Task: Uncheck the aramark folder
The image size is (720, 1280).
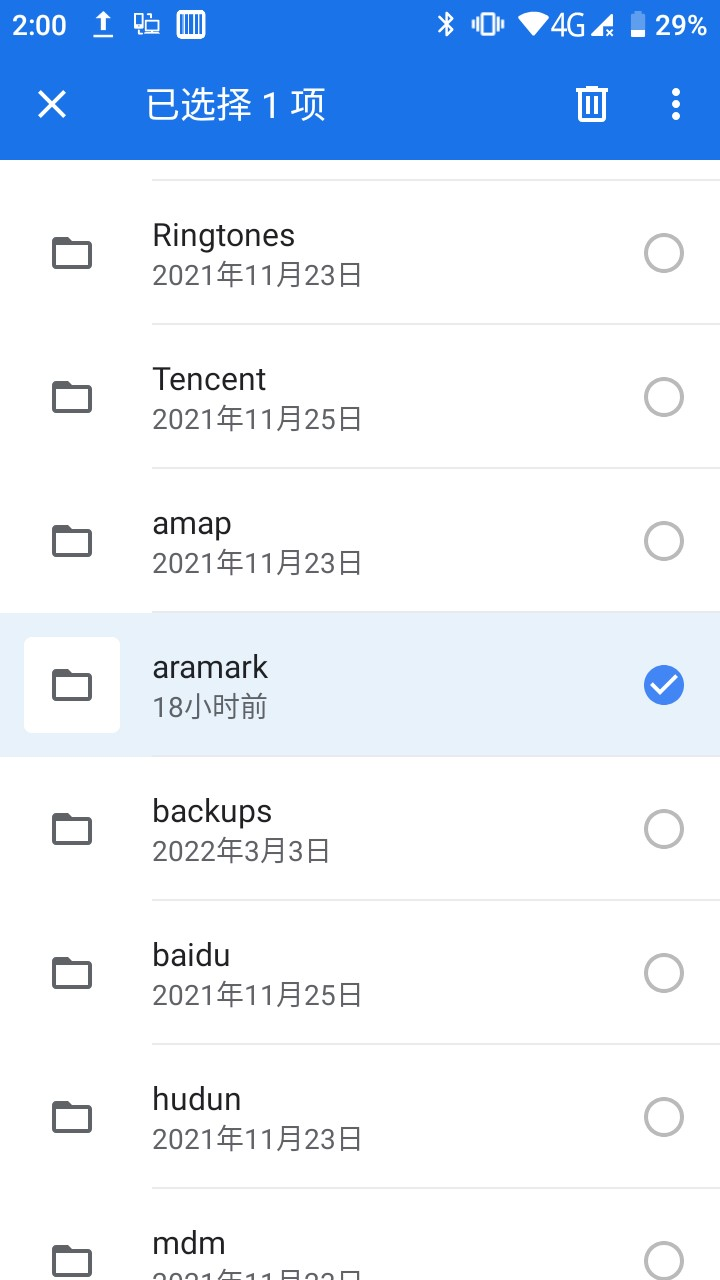Action: point(663,686)
